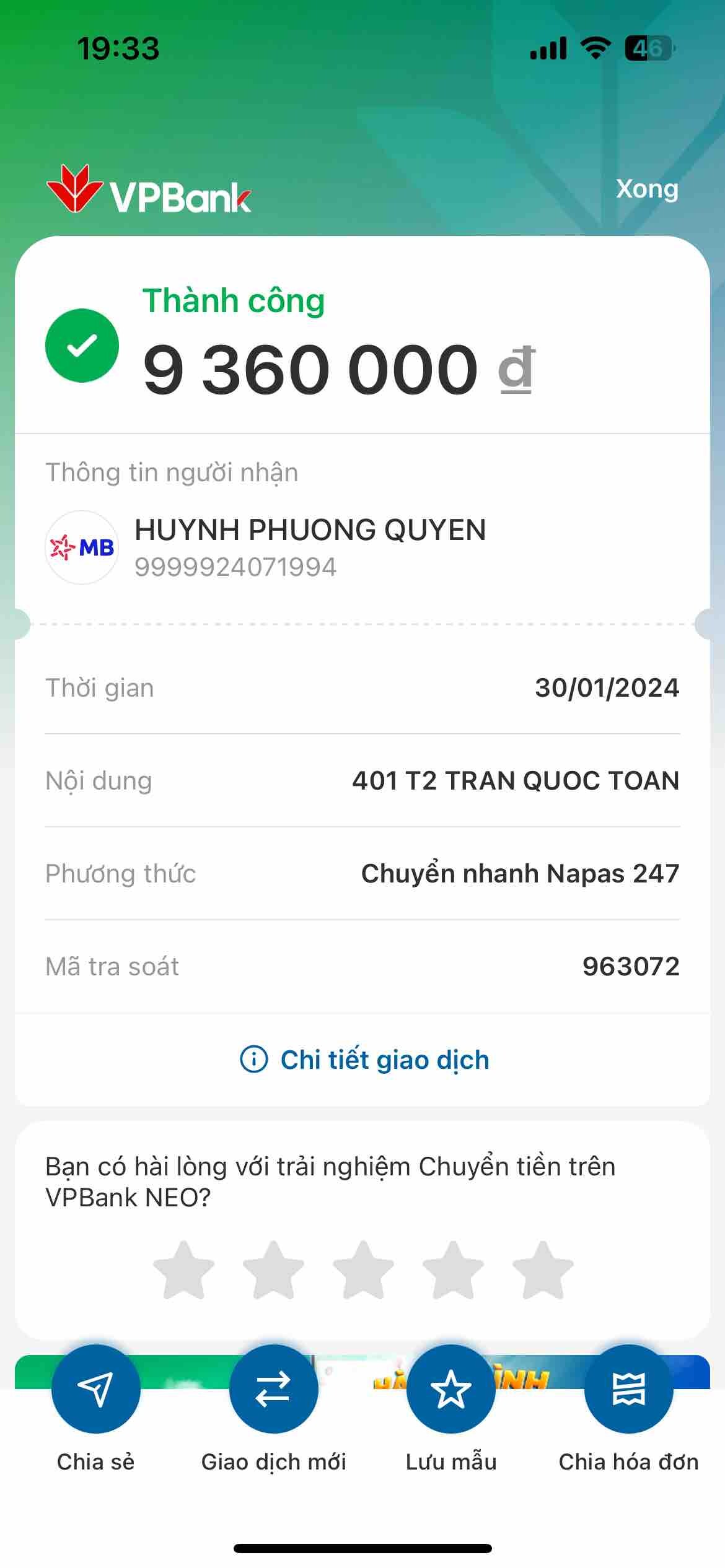The height and width of the screenshot is (1568, 725).
Task: Select the third rating star
Action: click(363, 1270)
